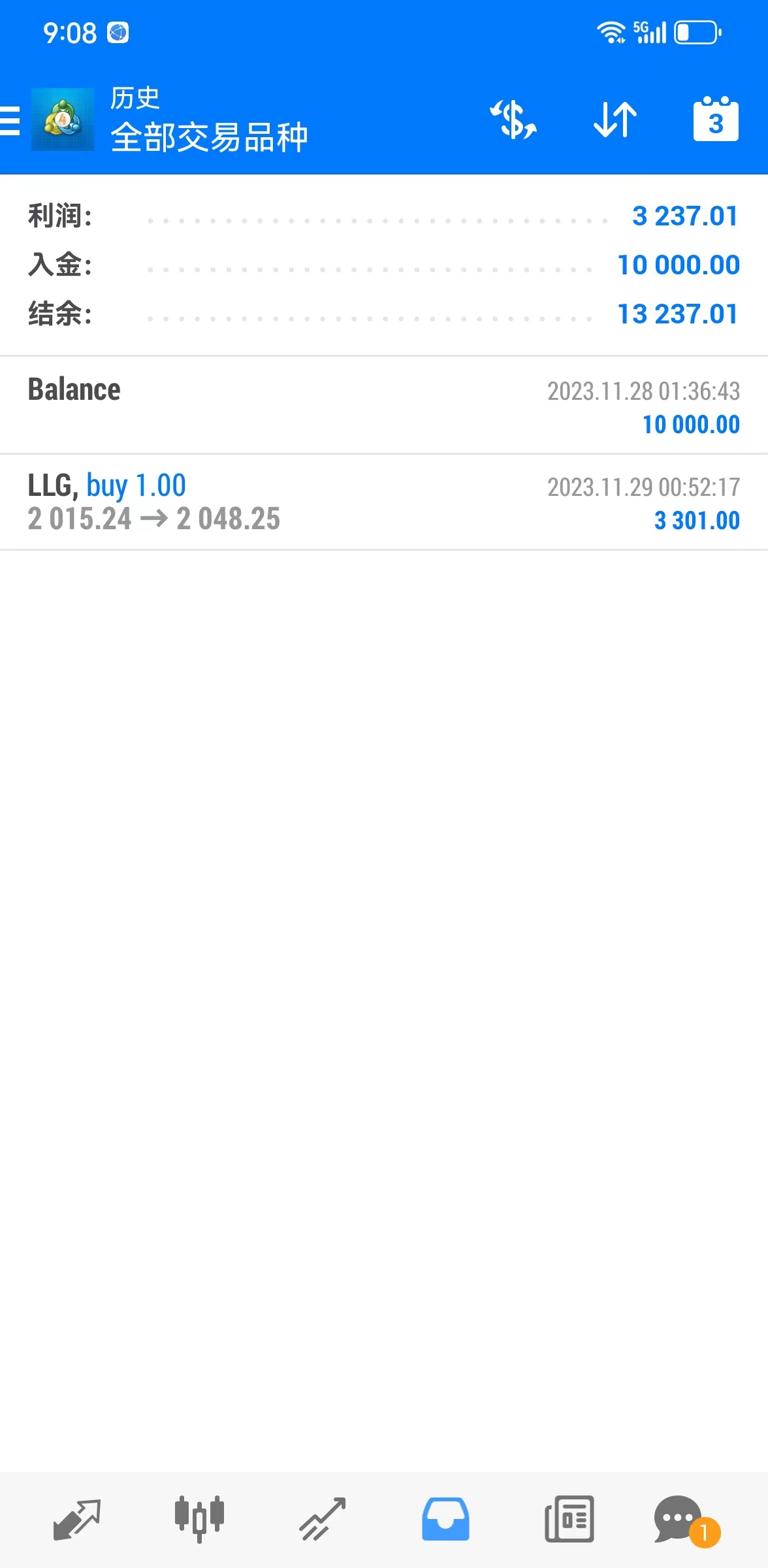Go to the News tab
The width and height of the screenshot is (768, 1568).
569,1519
